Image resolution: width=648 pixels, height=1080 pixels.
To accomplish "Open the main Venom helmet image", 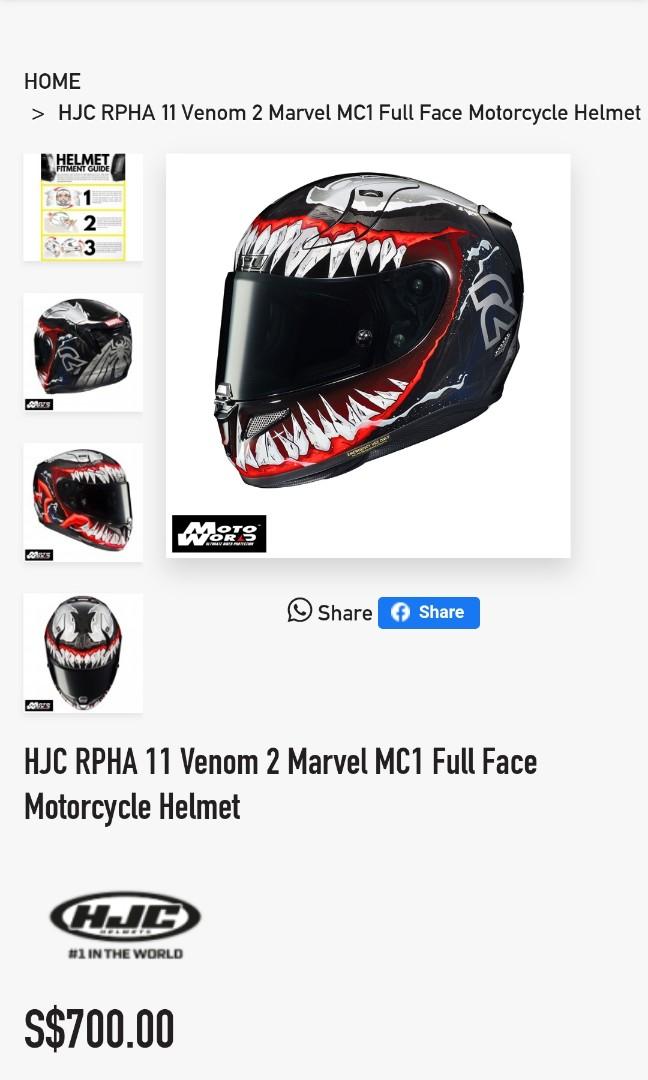I will pyautogui.click(x=368, y=355).
